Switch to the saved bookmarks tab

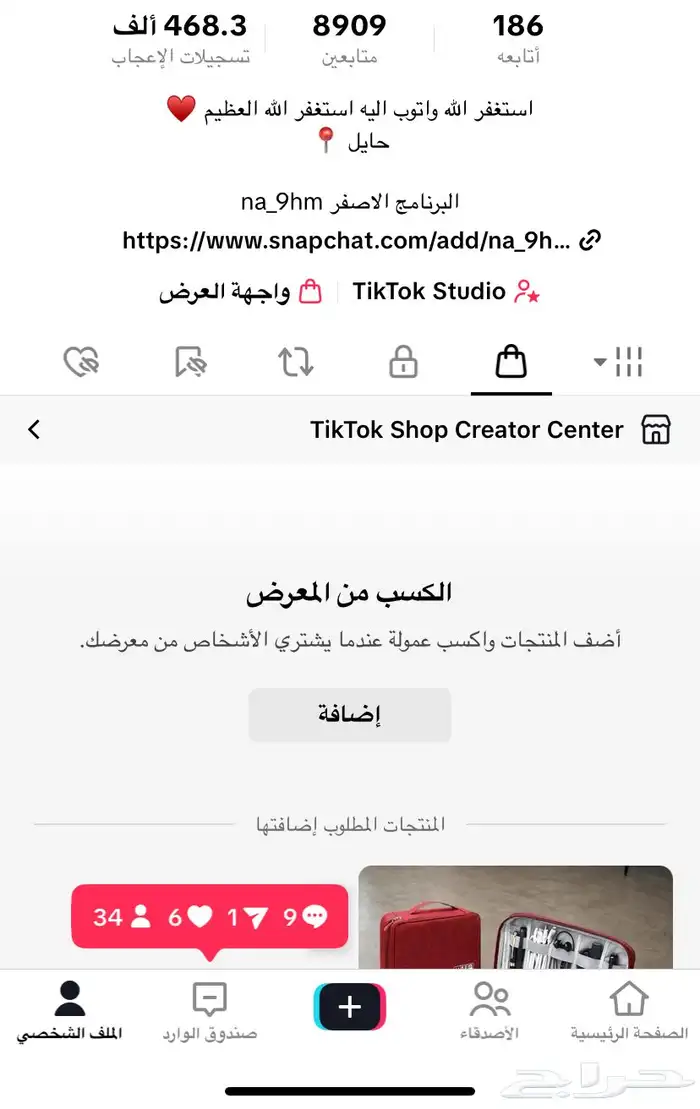pos(190,362)
